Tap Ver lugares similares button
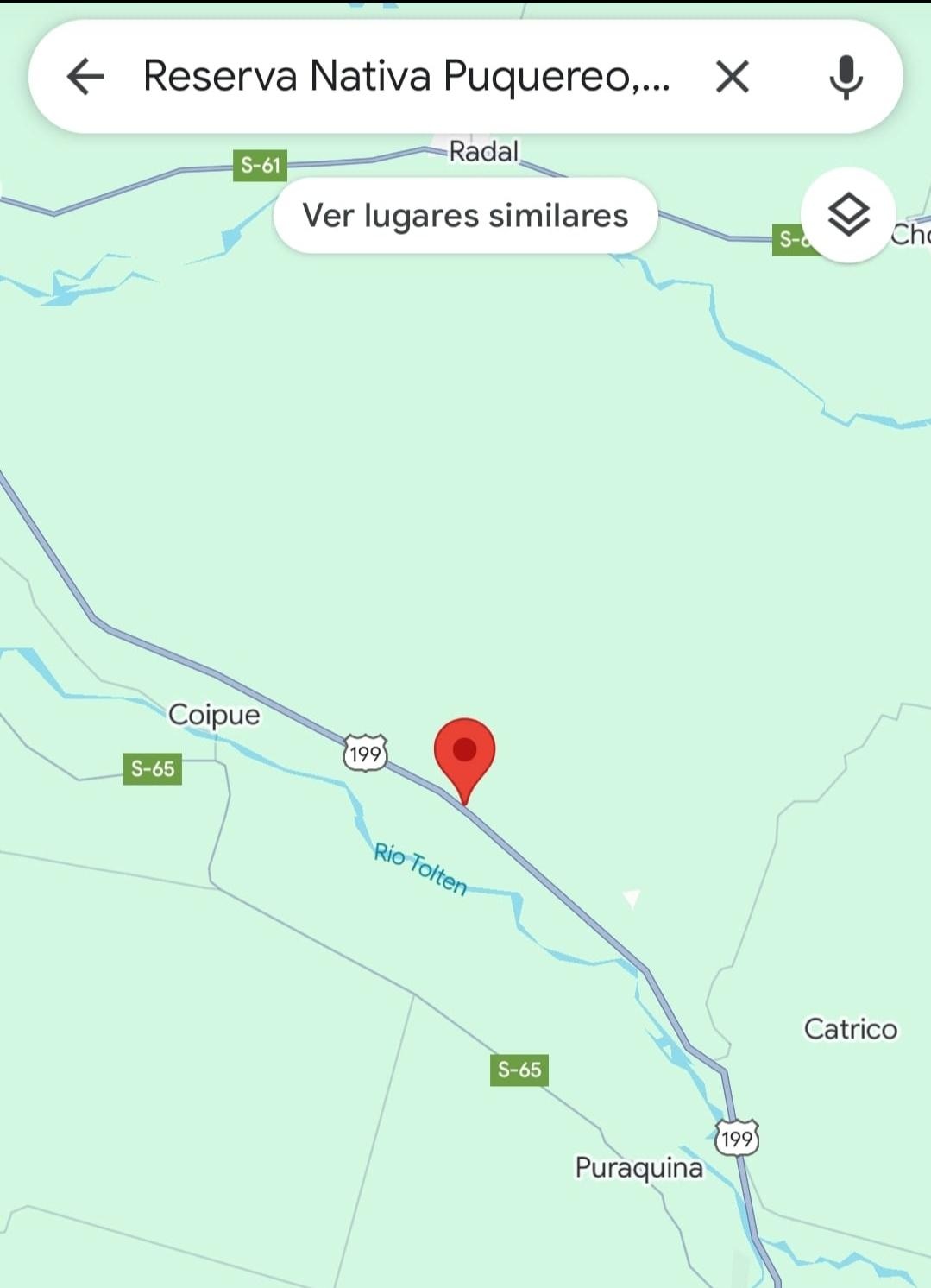Image resolution: width=931 pixels, height=1288 pixels. coord(464,216)
